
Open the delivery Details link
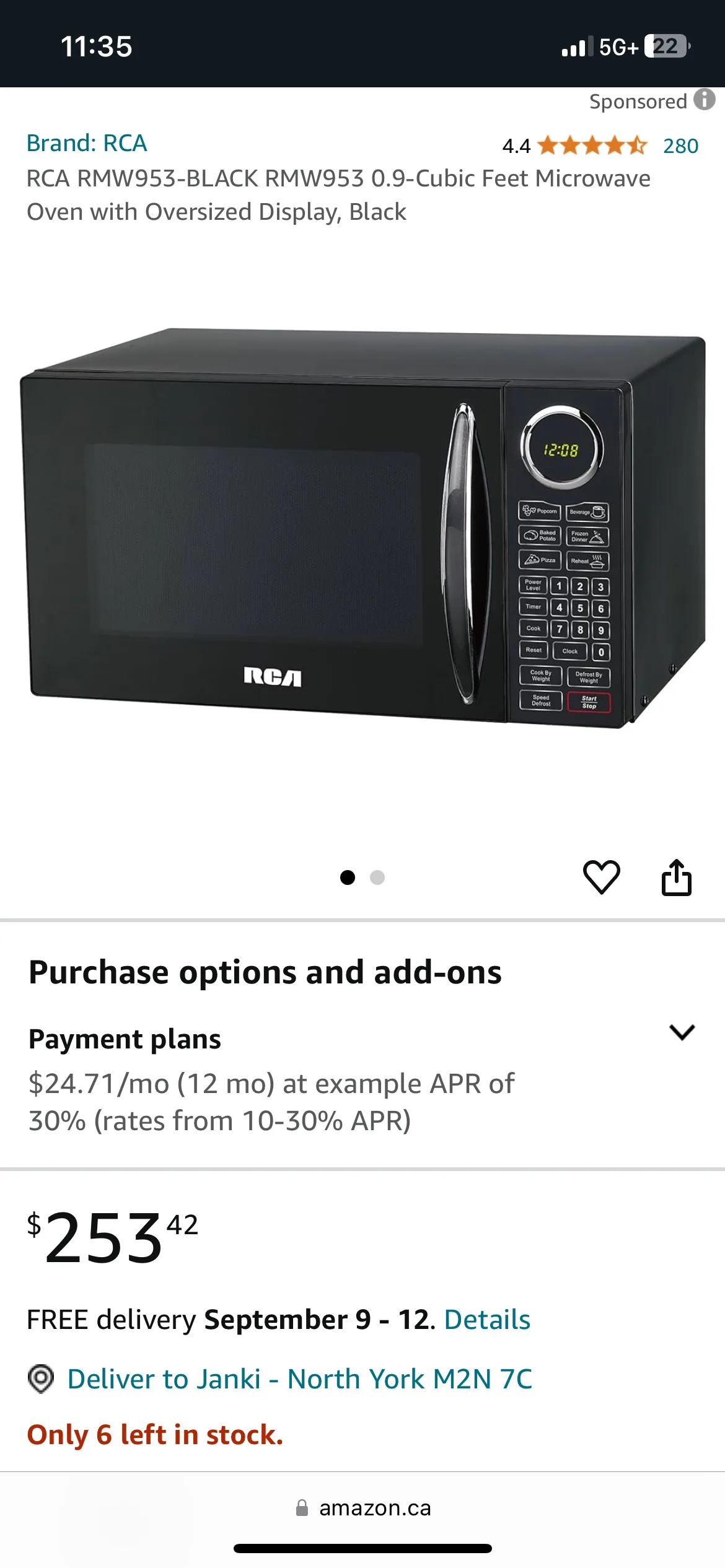(487, 1320)
